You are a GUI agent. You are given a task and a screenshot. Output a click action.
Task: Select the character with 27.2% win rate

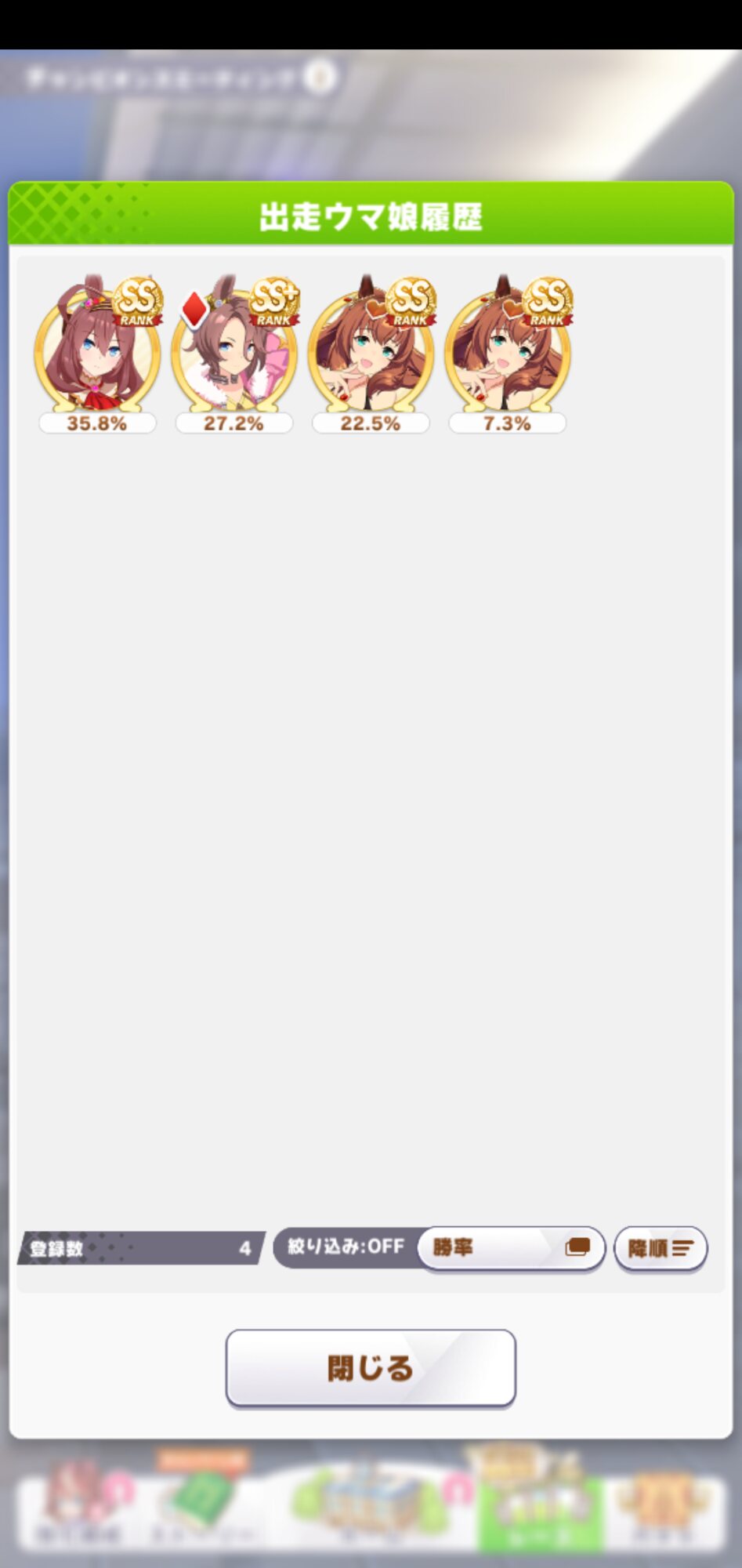[234, 354]
